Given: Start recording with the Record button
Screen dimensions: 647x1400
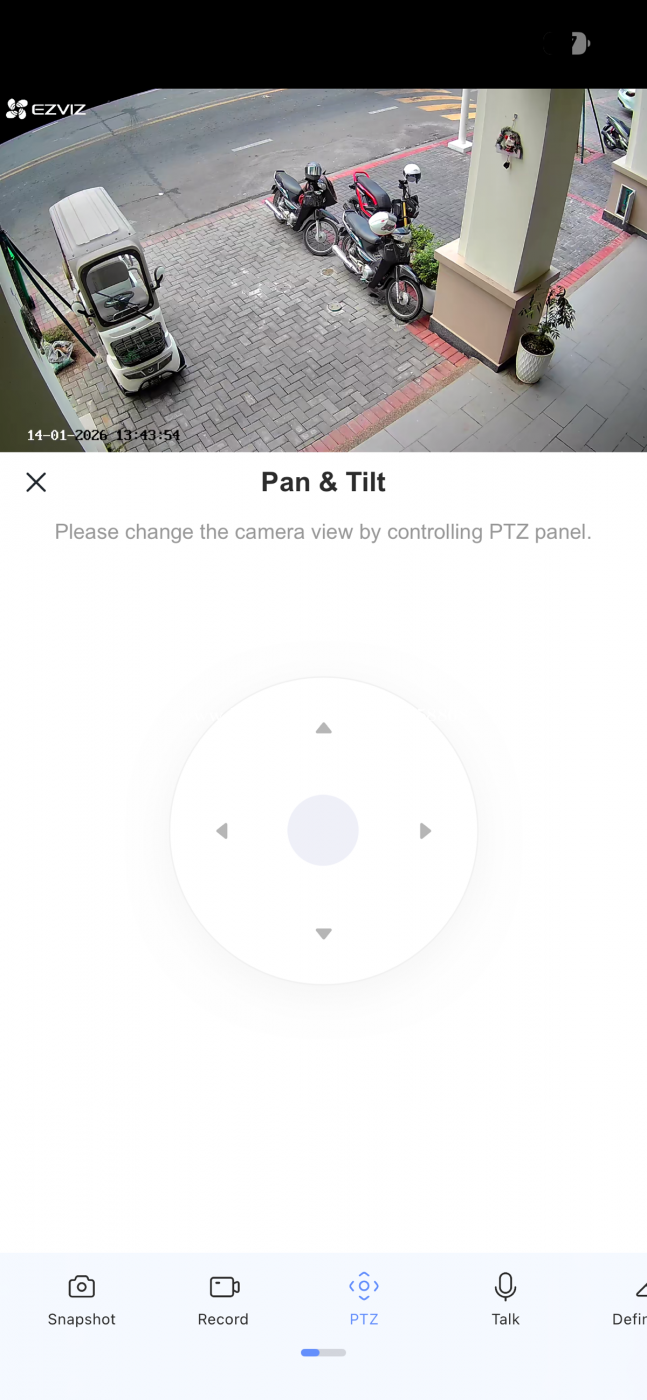Looking at the screenshot, I should (223, 1299).
